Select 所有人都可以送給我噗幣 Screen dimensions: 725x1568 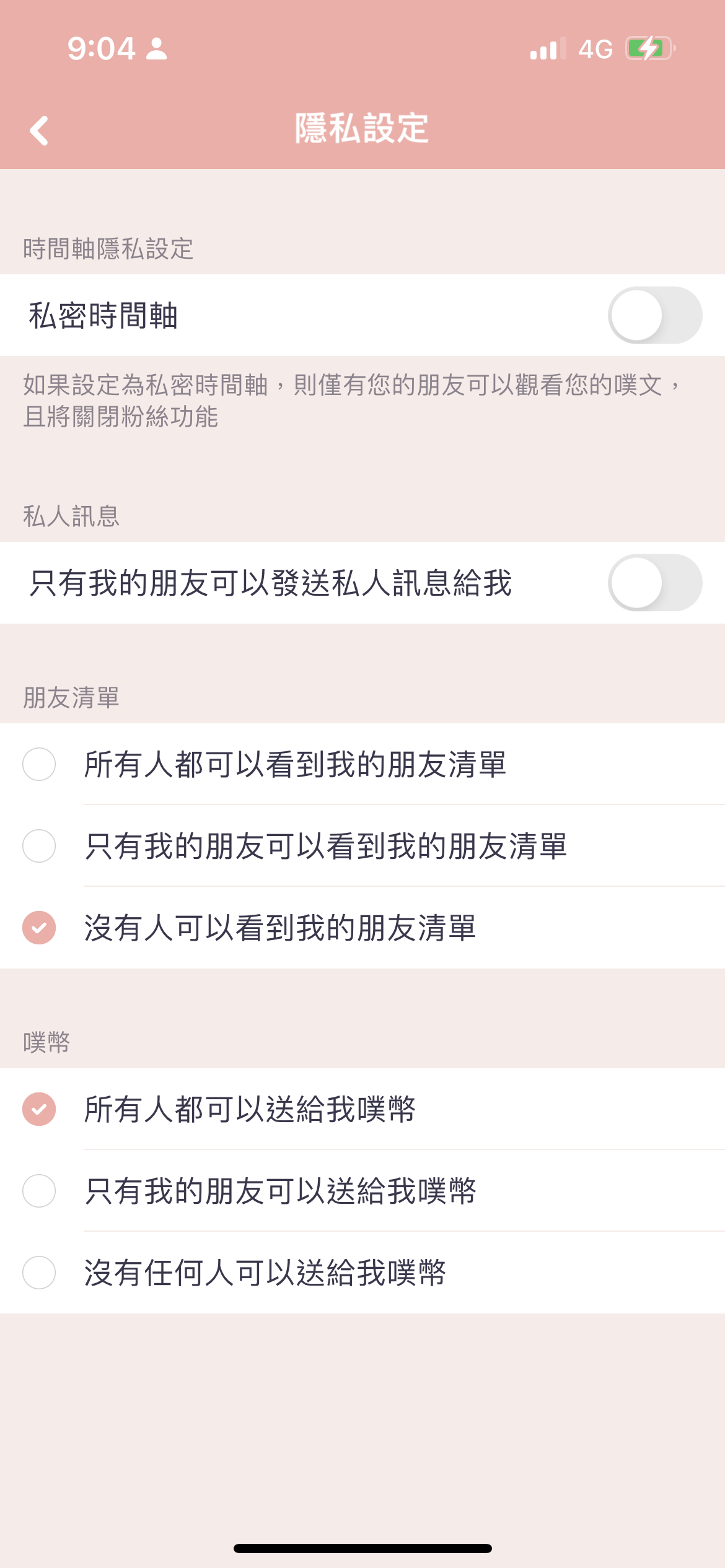click(362, 1109)
